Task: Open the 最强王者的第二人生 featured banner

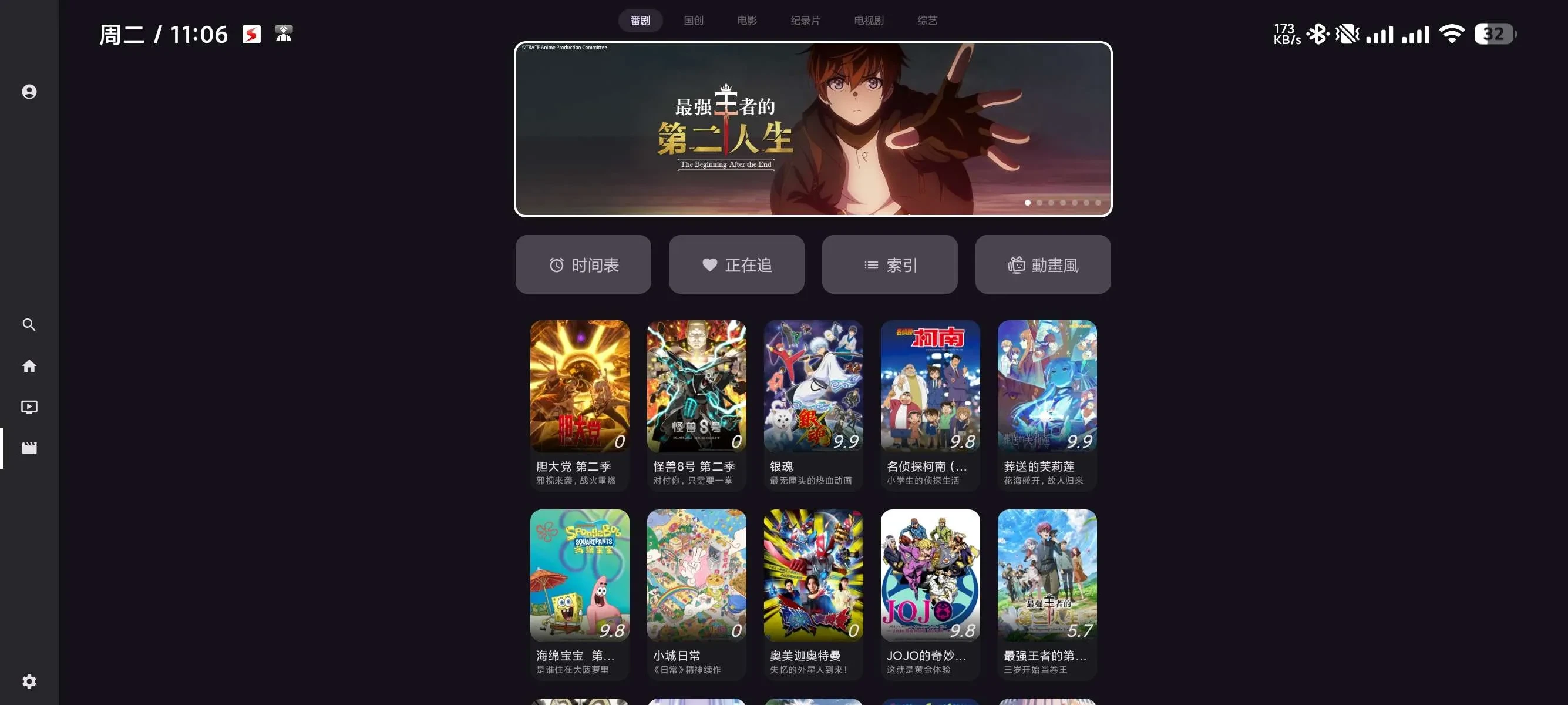Action: click(813, 129)
